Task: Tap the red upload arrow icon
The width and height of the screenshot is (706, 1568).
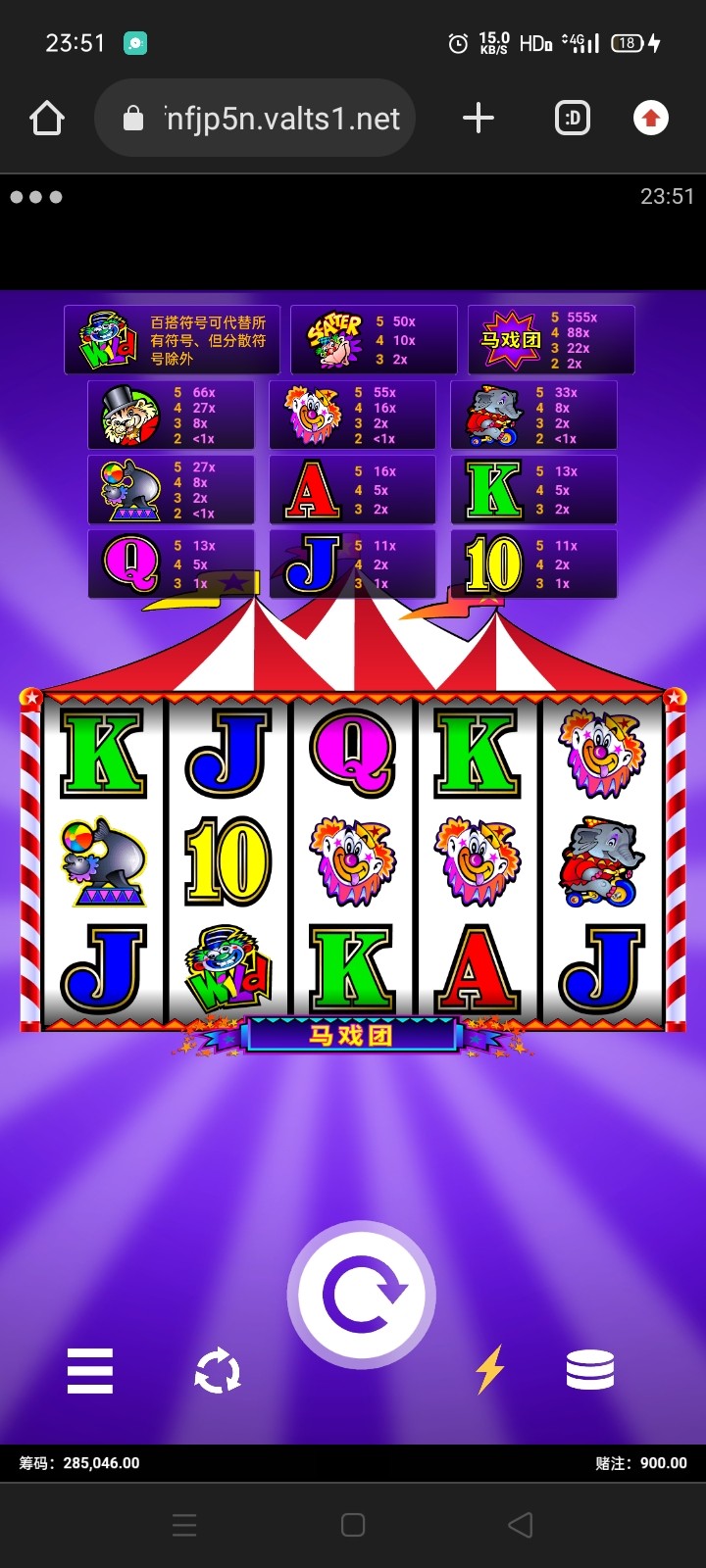Action: tap(650, 119)
